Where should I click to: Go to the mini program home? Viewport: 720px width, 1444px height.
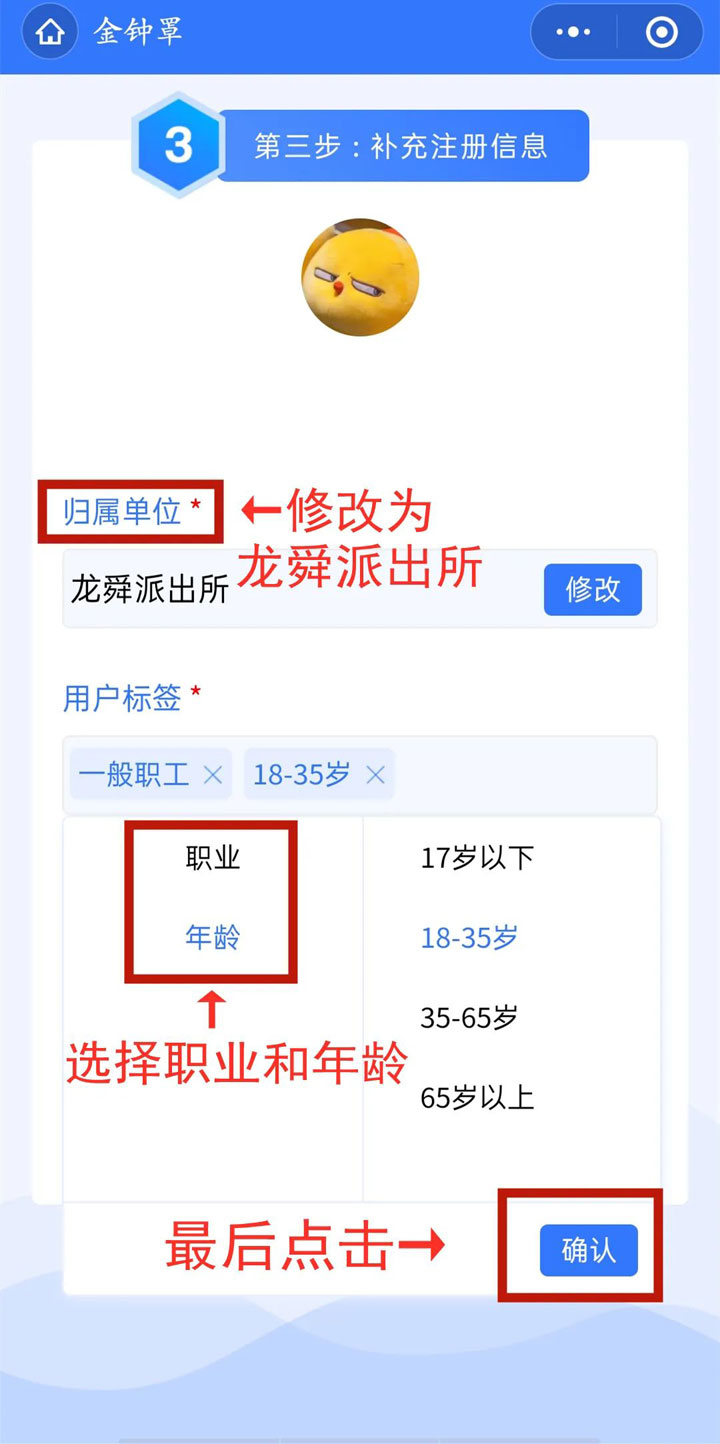click(50, 32)
